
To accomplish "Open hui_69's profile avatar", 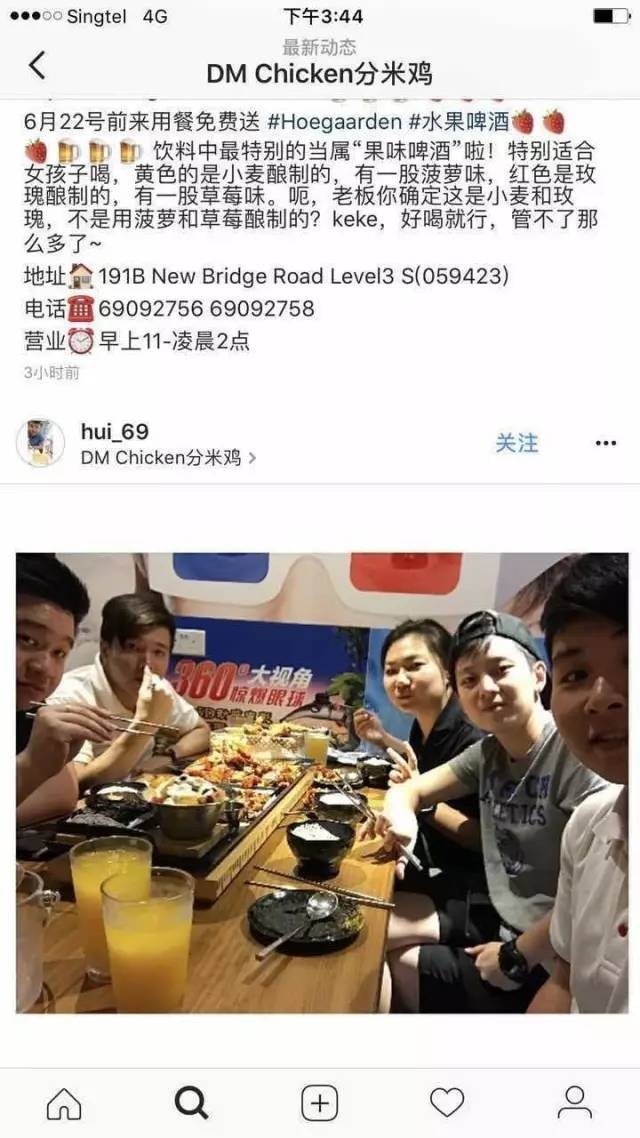I will point(41,443).
